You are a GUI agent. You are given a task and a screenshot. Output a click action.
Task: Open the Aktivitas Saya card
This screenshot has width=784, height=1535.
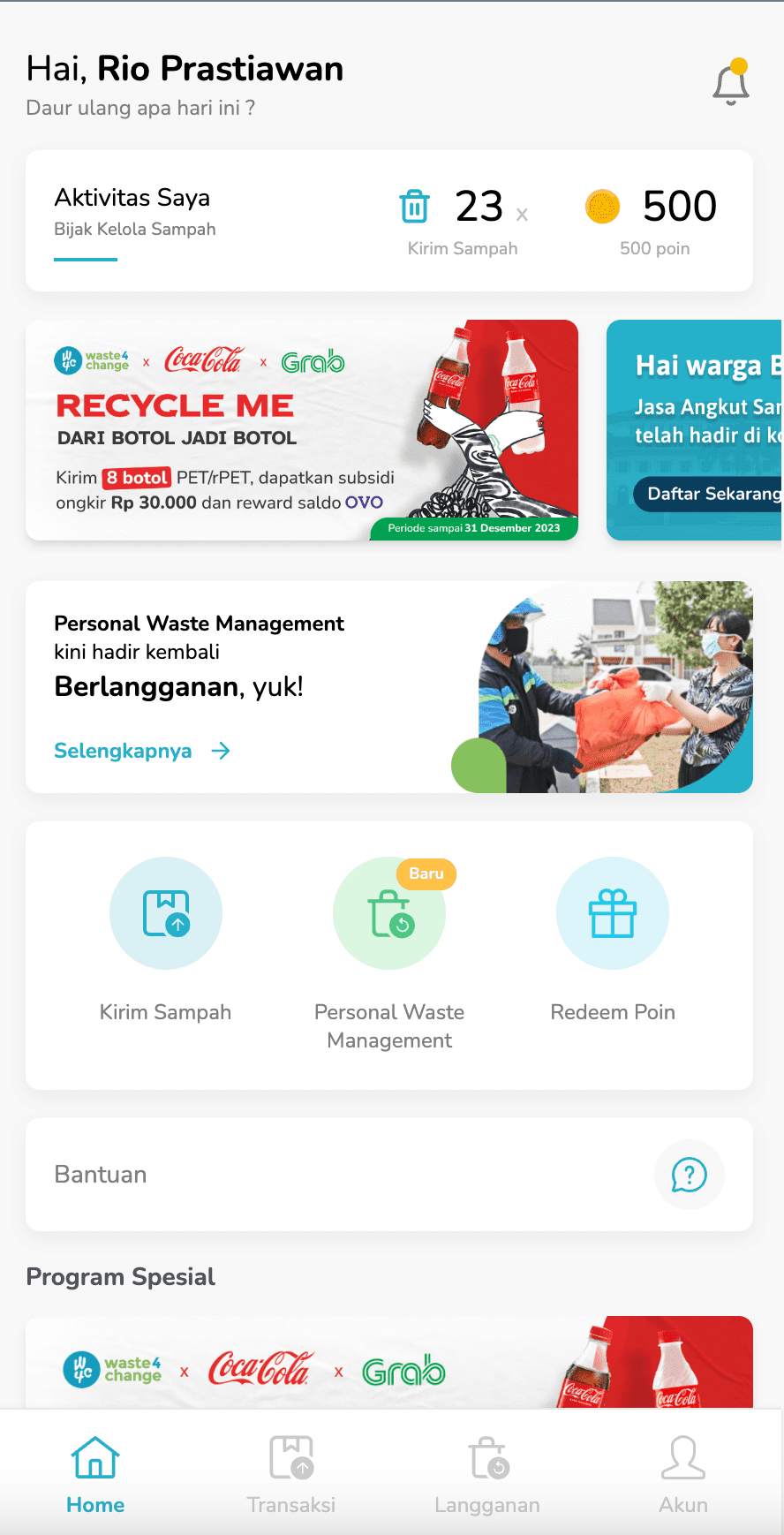click(134, 212)
